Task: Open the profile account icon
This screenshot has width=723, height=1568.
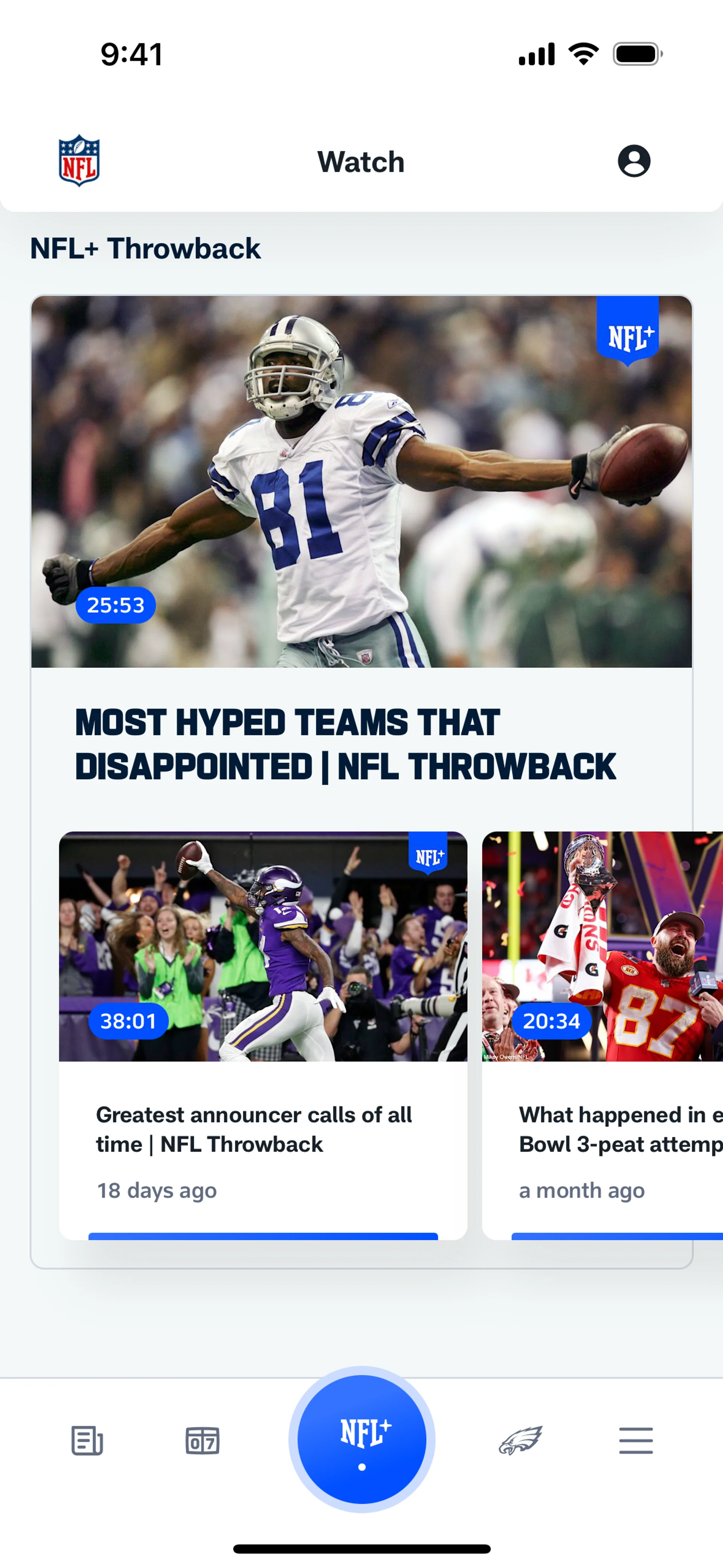Action: tap(633, 161)
